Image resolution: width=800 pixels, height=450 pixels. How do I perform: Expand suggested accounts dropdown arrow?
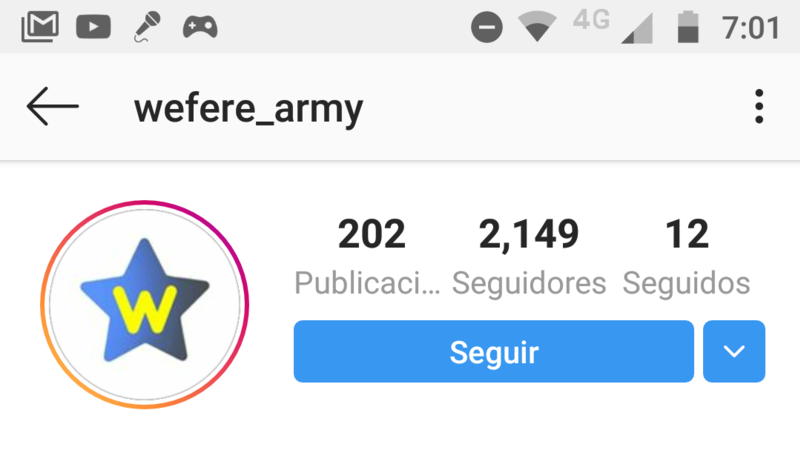[x=734, y=352]
